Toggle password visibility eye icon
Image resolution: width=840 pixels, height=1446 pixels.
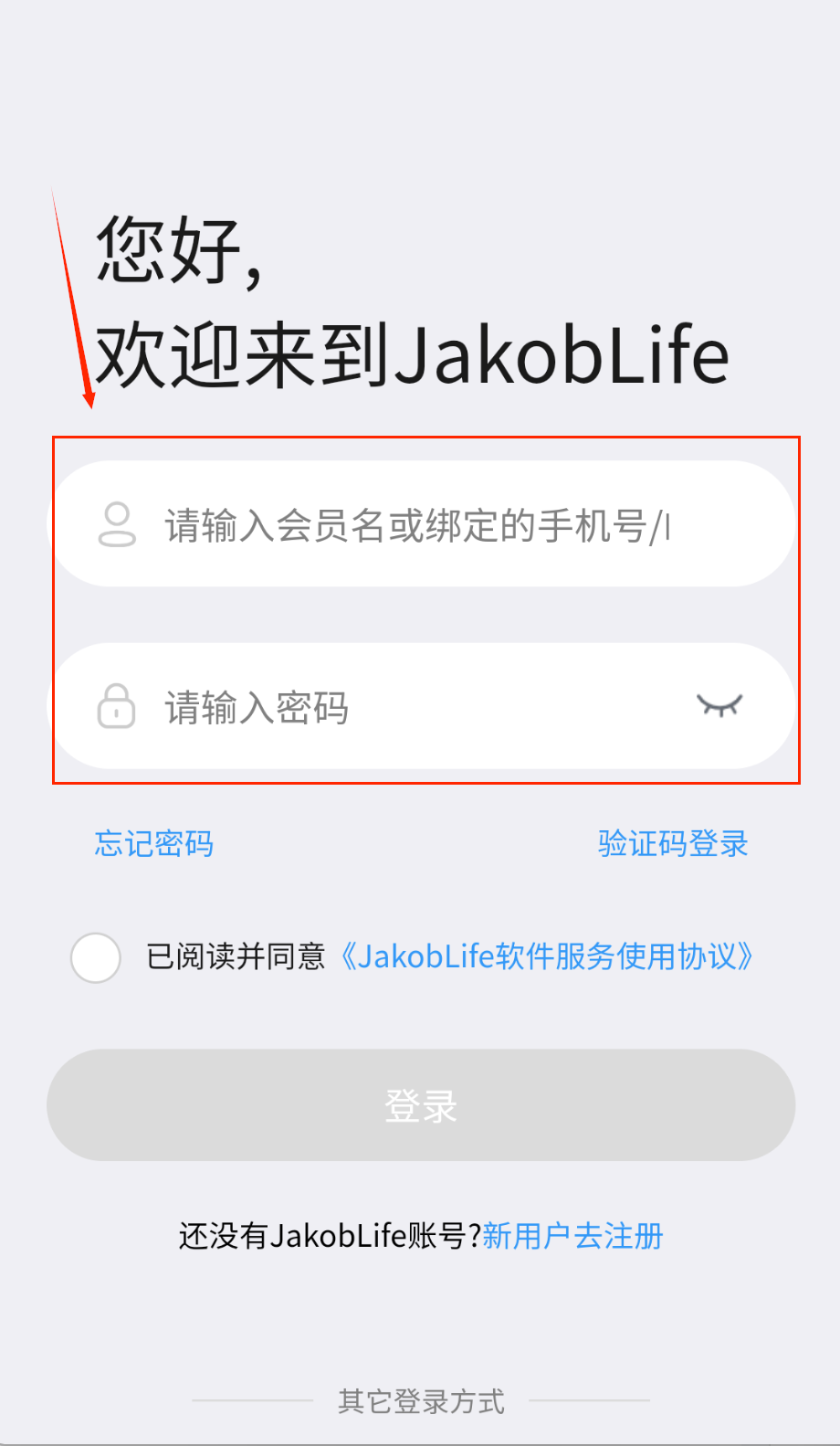(719, 705)
